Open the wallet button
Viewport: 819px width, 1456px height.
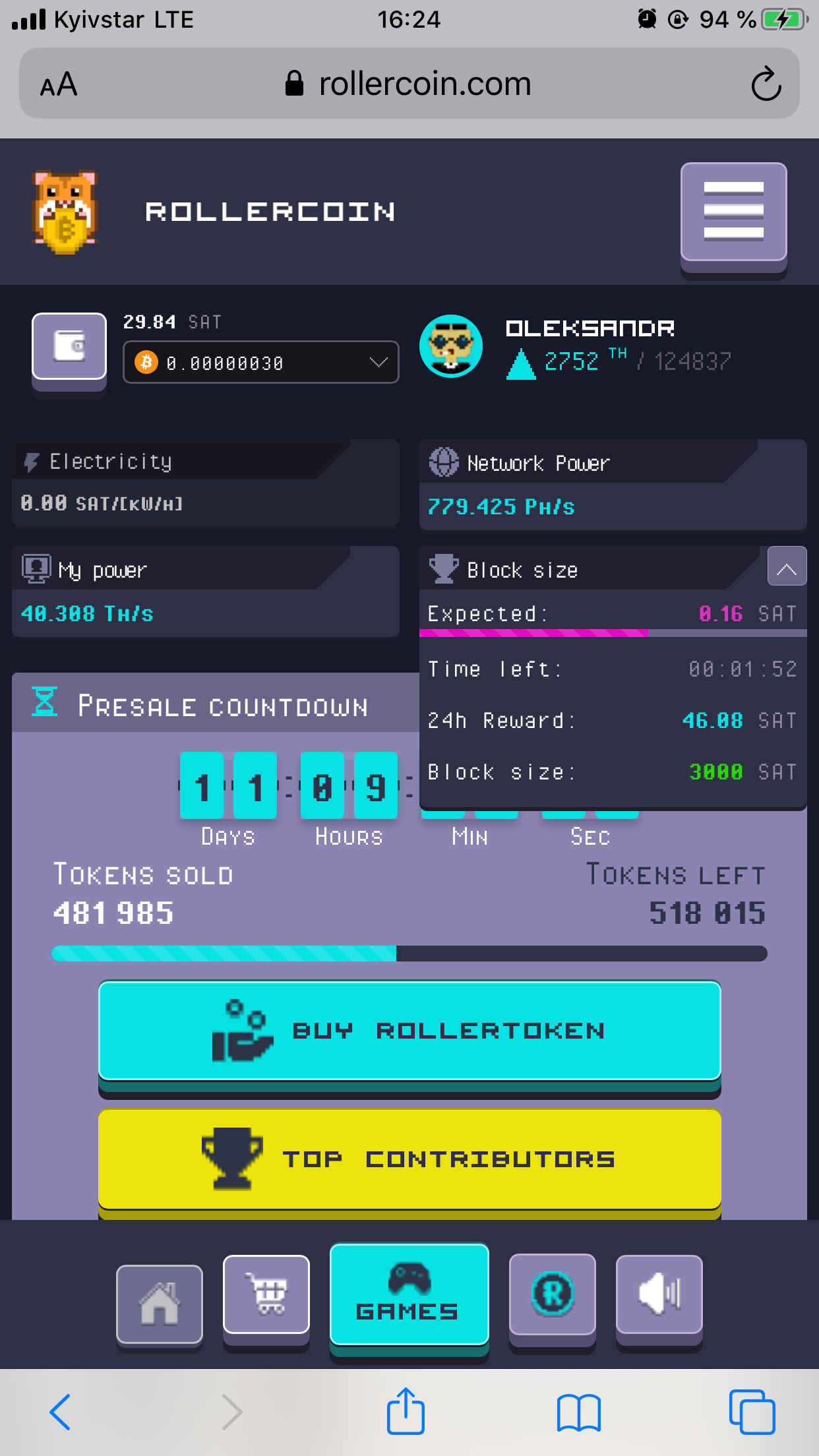(69, 346)
